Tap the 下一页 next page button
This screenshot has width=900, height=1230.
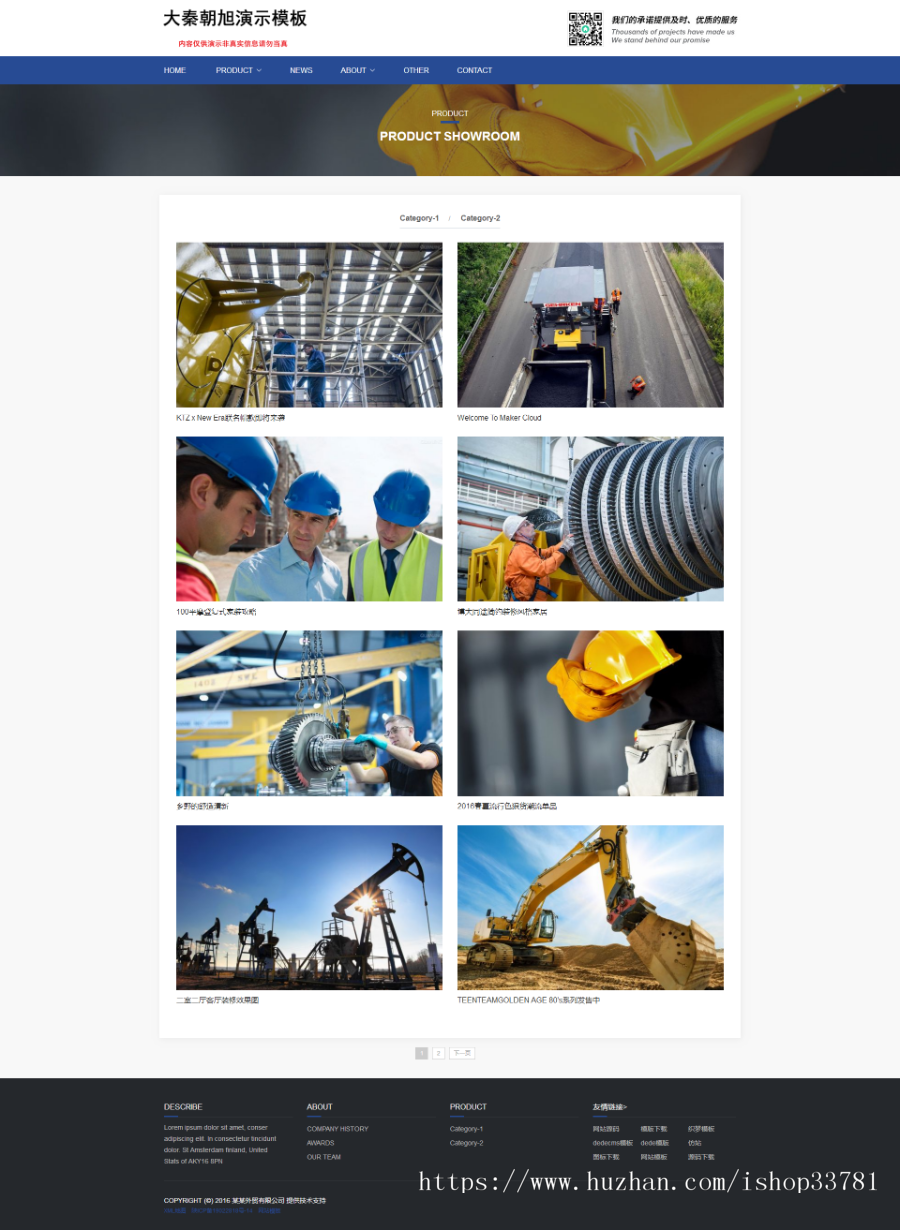461,1053
